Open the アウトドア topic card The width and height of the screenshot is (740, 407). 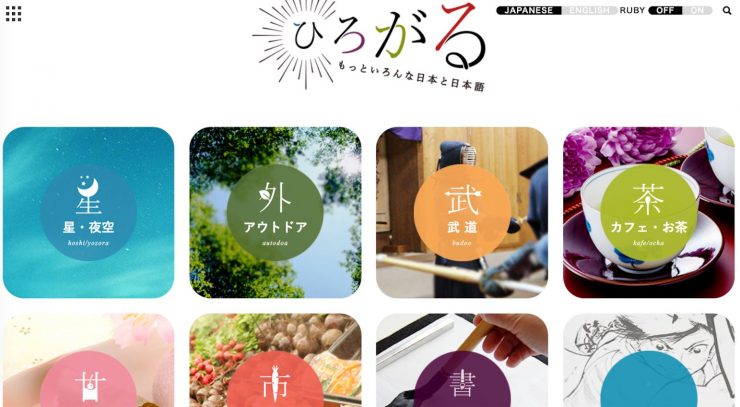coord(275,212)
